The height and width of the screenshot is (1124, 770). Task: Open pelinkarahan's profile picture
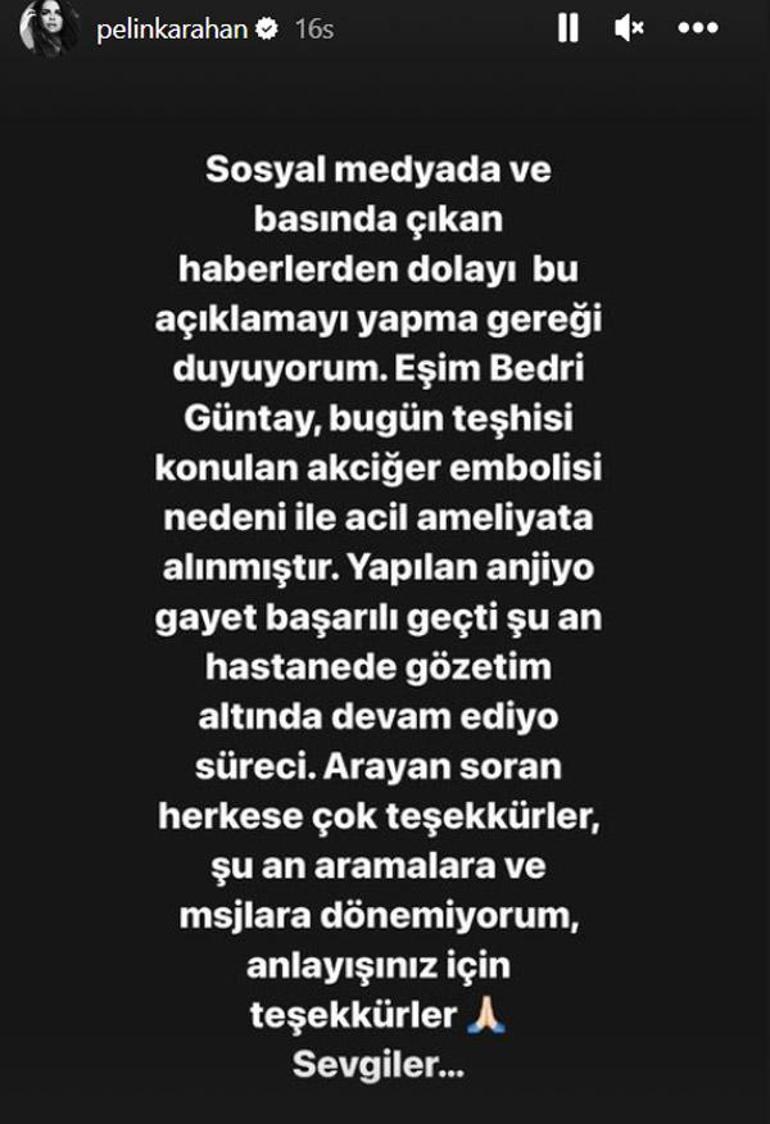point(48,29)
